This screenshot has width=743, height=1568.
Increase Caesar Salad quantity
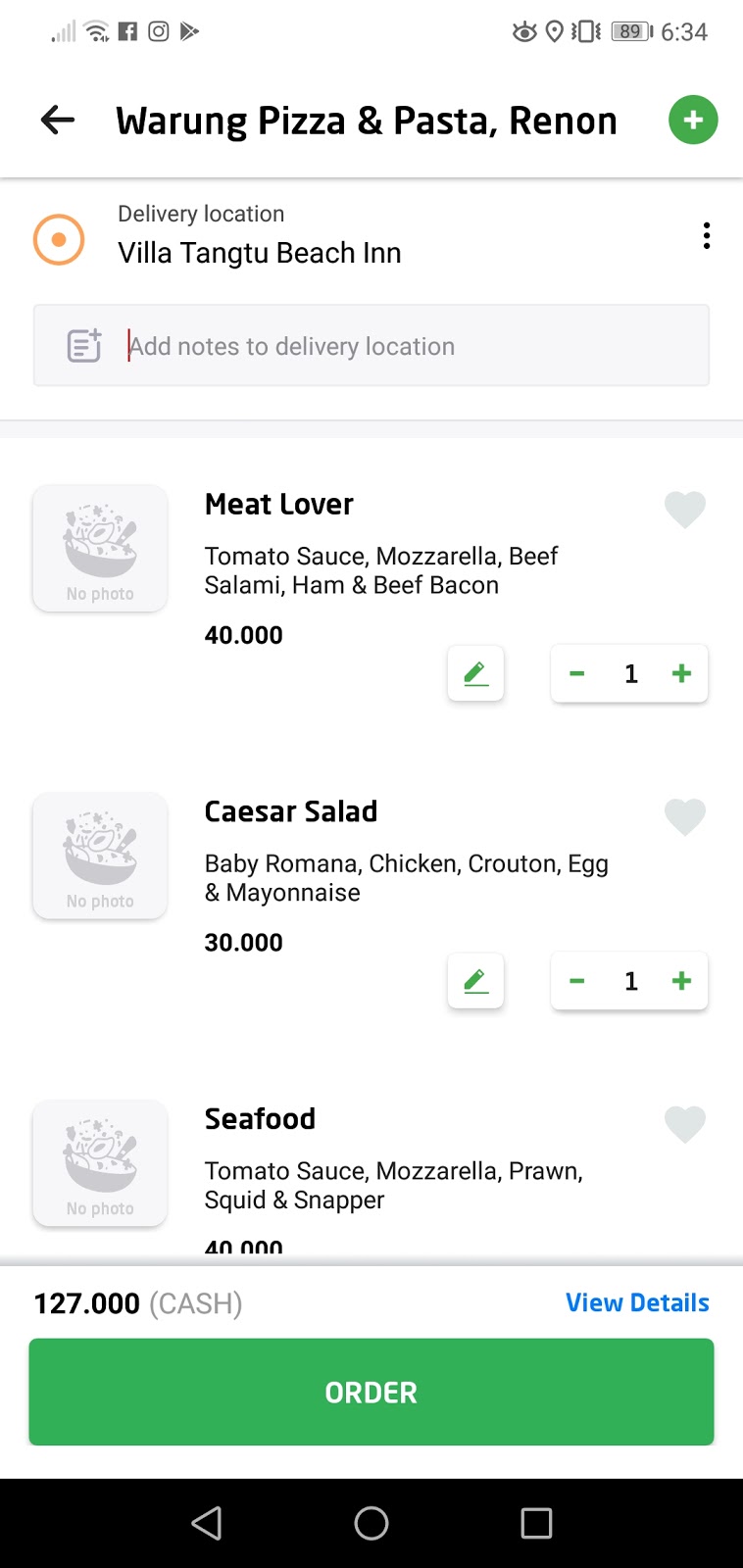[x=681, y=981]
